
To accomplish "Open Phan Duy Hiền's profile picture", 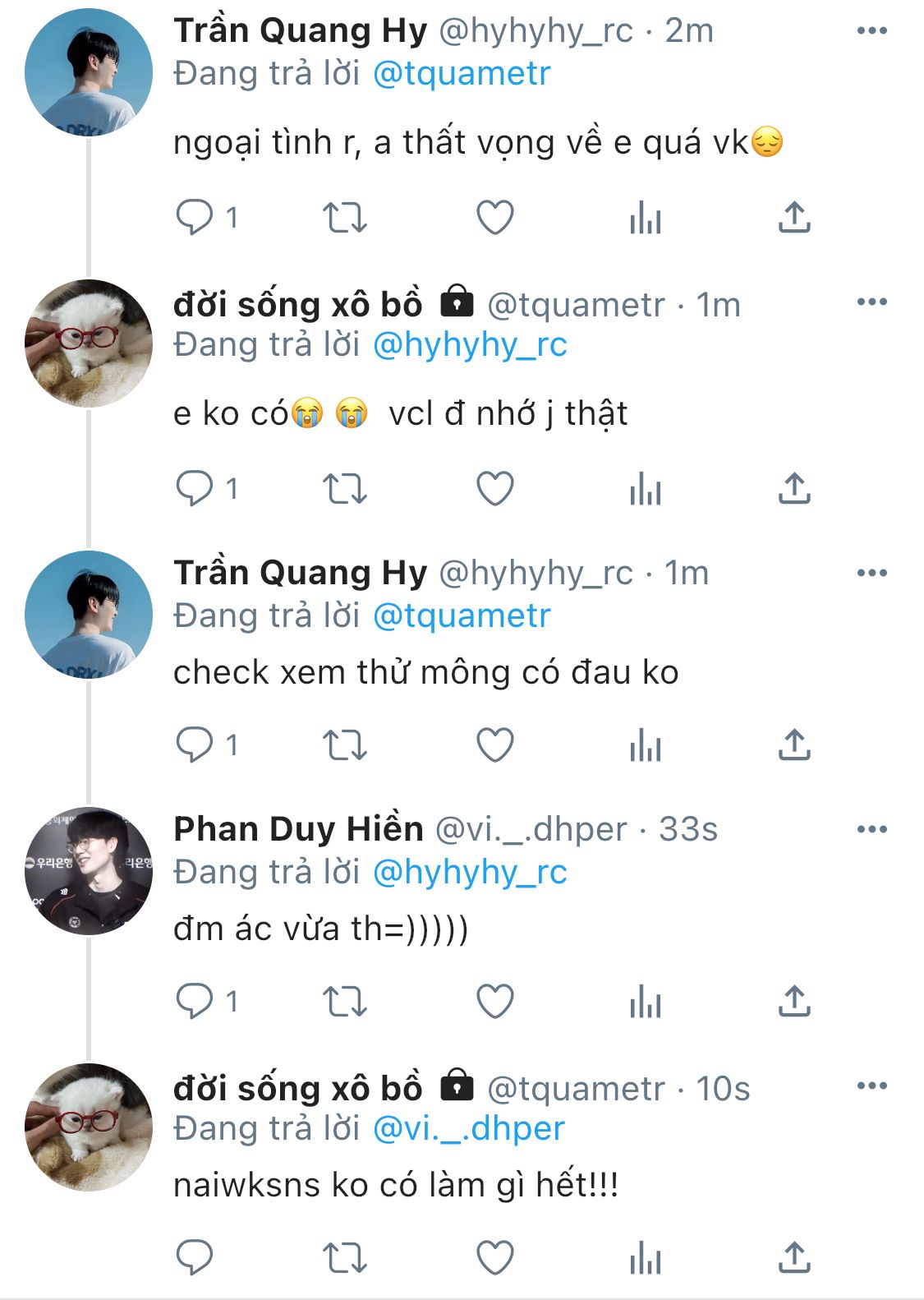I will 89,871.
